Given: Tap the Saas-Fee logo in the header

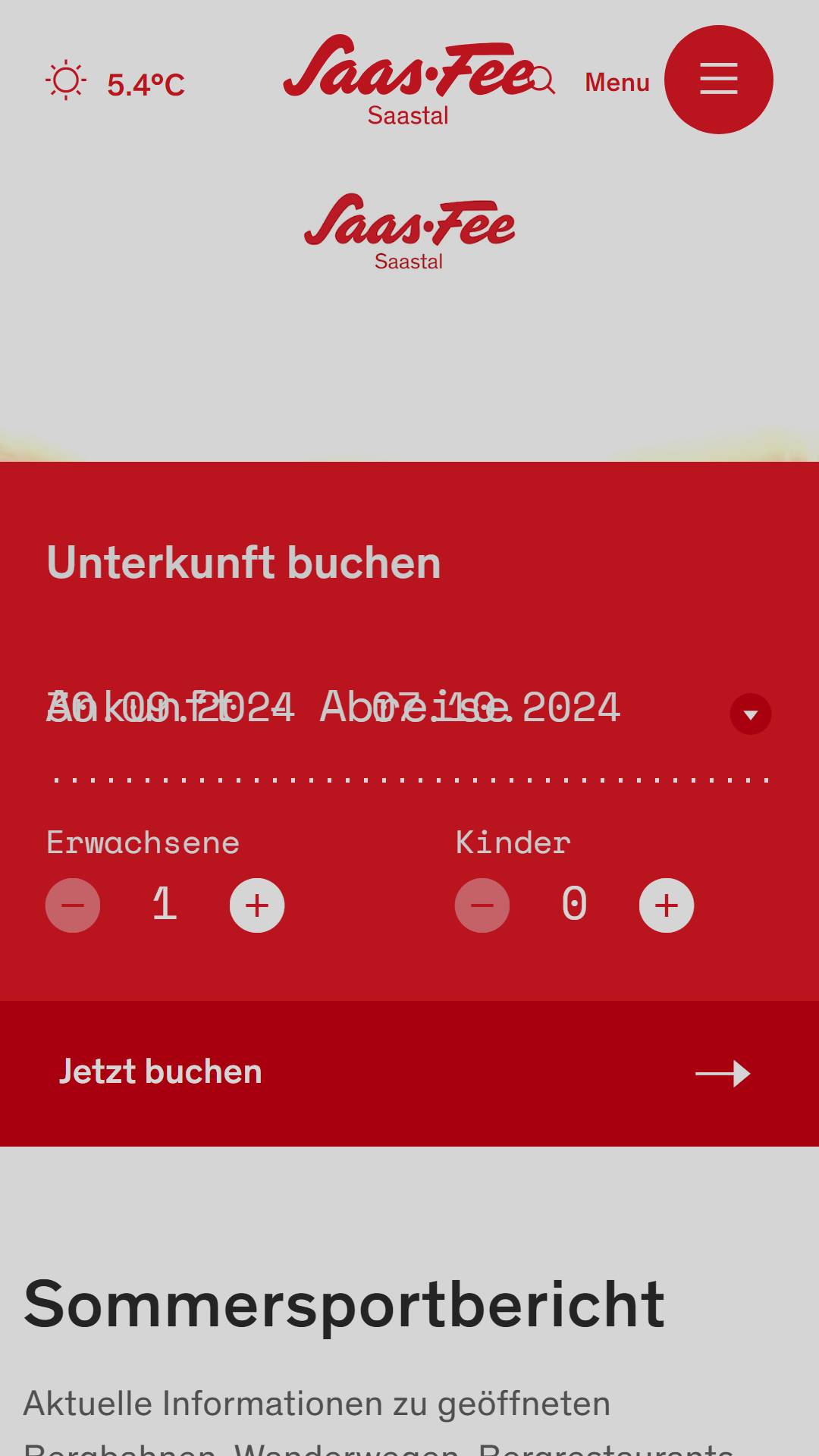Looking at the screenshot, I should [x=409, y=80].
